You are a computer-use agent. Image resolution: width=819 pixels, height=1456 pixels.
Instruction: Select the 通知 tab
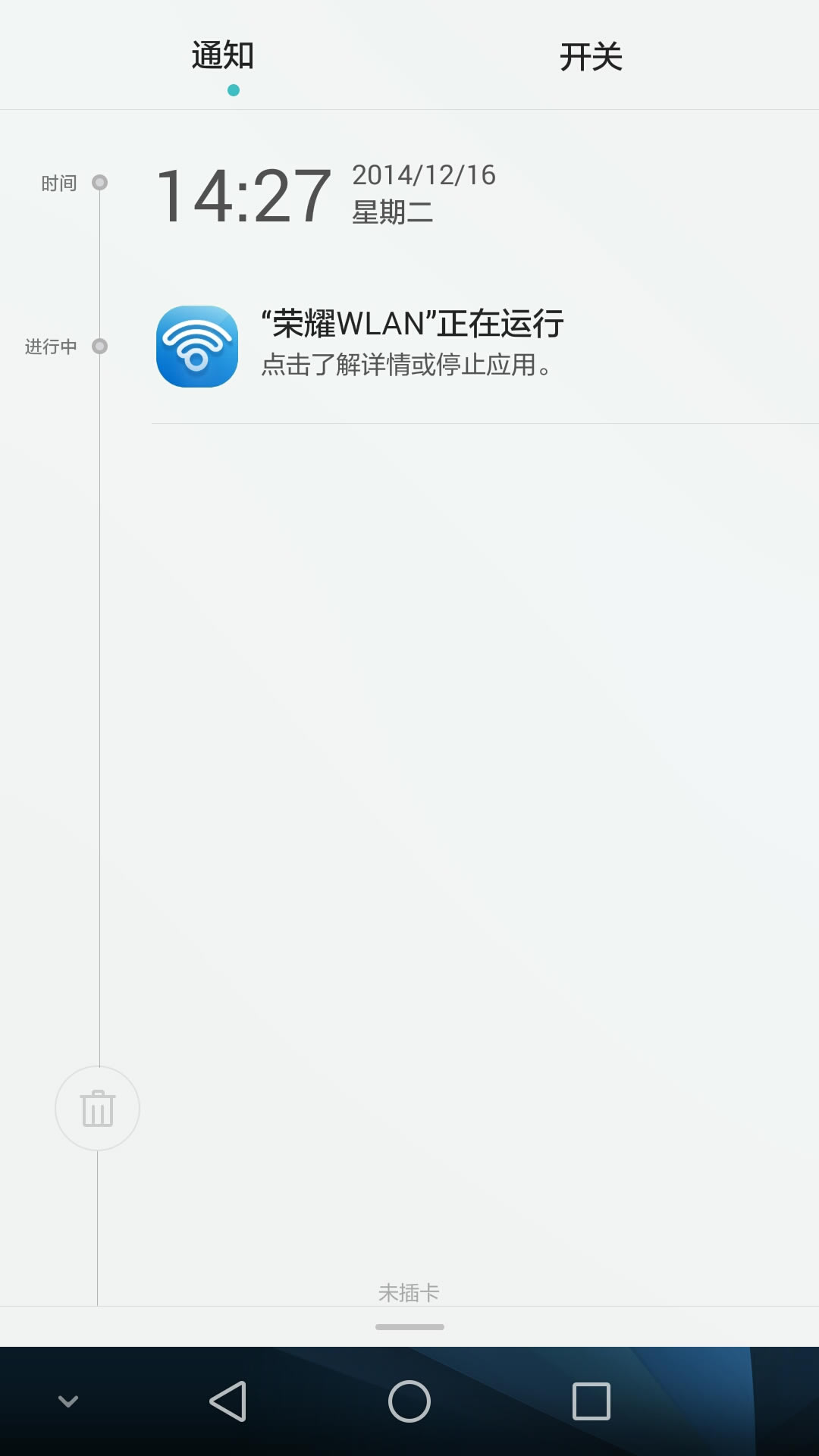[222, 57]
